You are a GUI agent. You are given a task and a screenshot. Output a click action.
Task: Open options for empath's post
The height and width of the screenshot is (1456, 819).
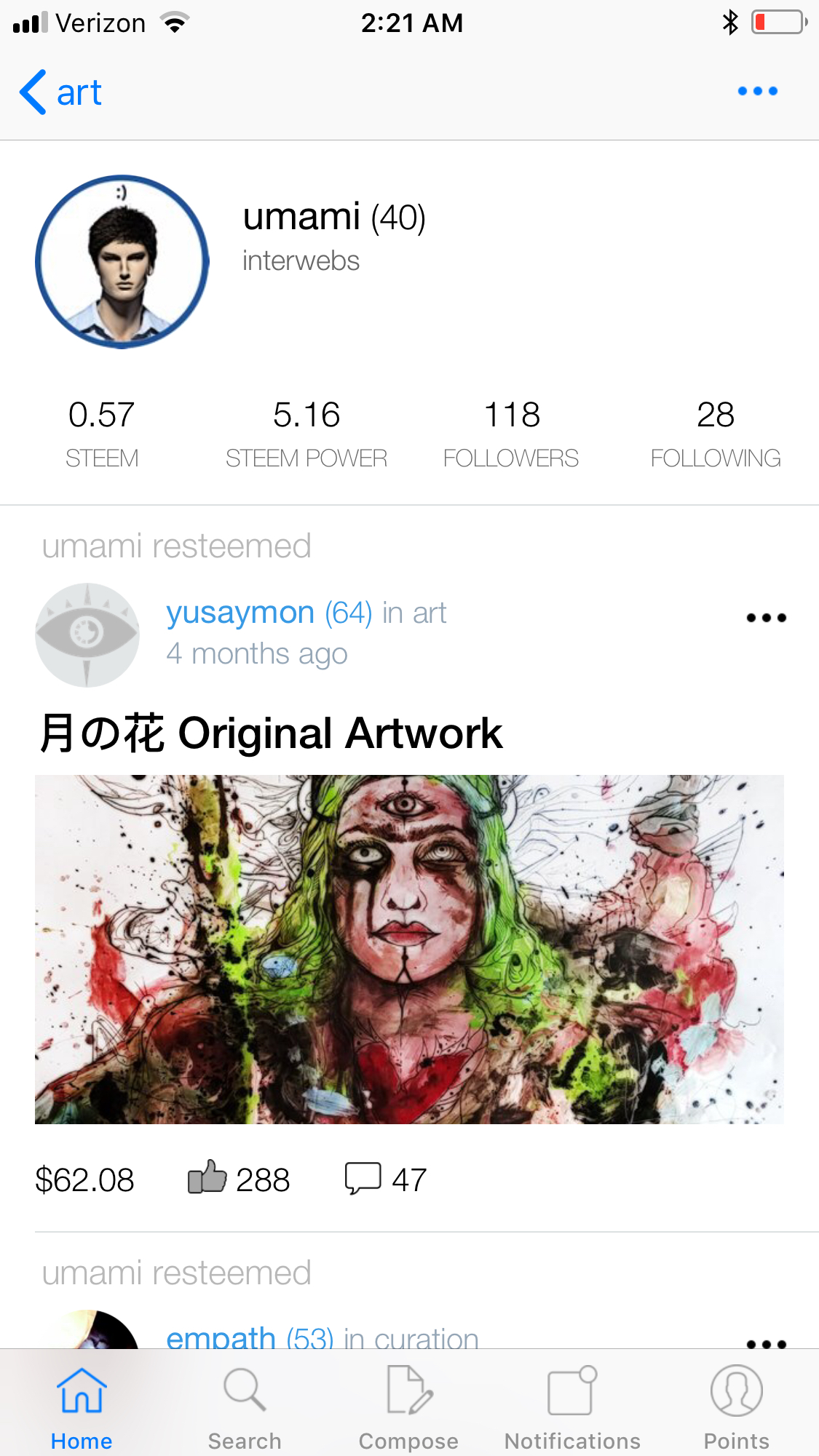pos(766,1343)
